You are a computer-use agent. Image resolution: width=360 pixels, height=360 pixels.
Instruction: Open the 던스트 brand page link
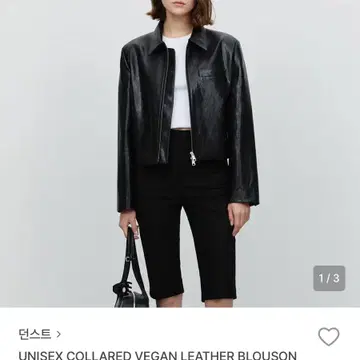click(40, 334)
